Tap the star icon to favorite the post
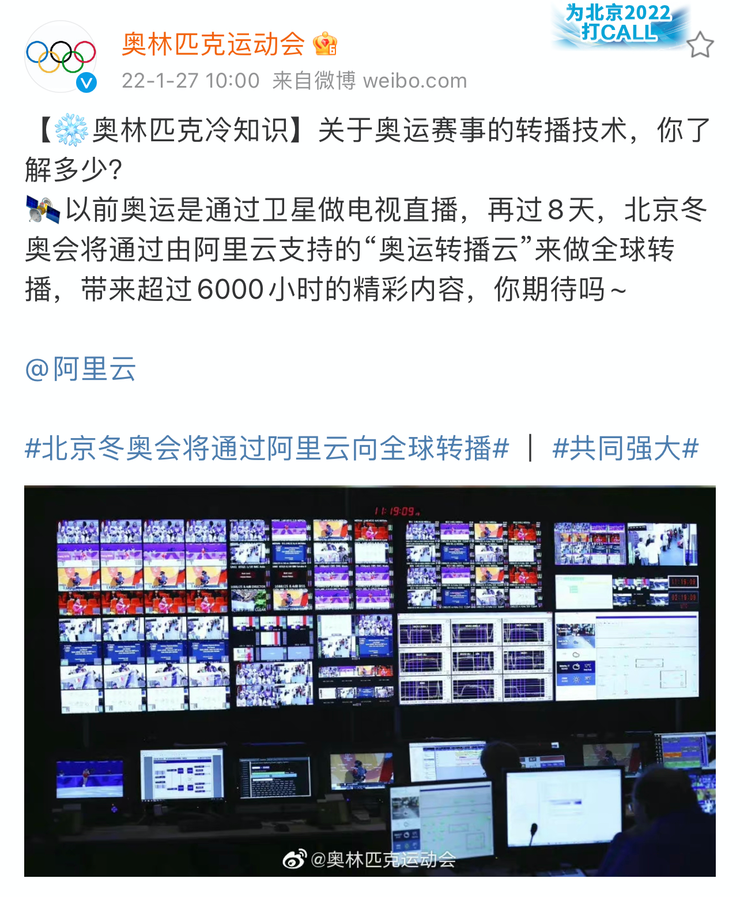This screenshot has height=897, width=740. click(700, 45)
